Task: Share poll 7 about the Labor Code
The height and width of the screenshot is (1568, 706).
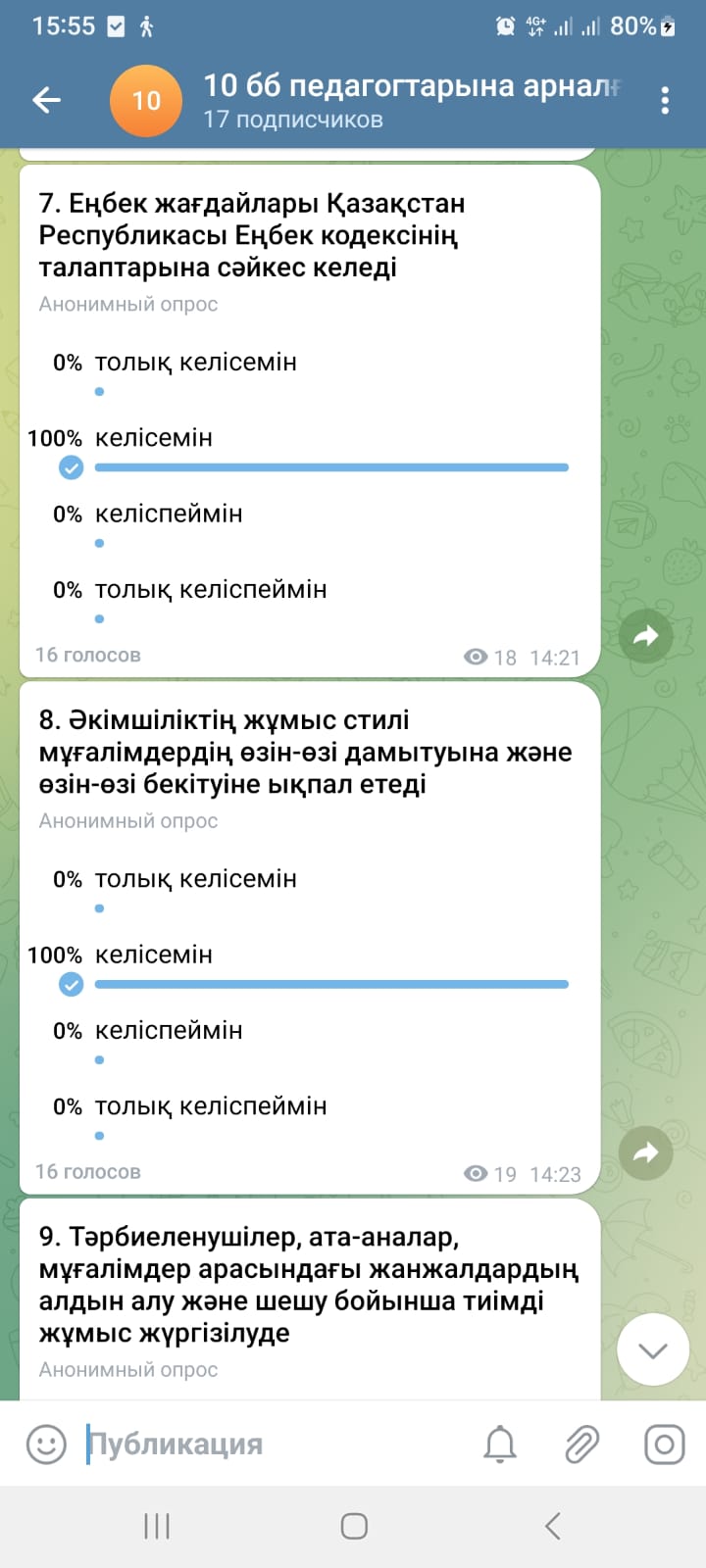Action: tap(645, 636)
